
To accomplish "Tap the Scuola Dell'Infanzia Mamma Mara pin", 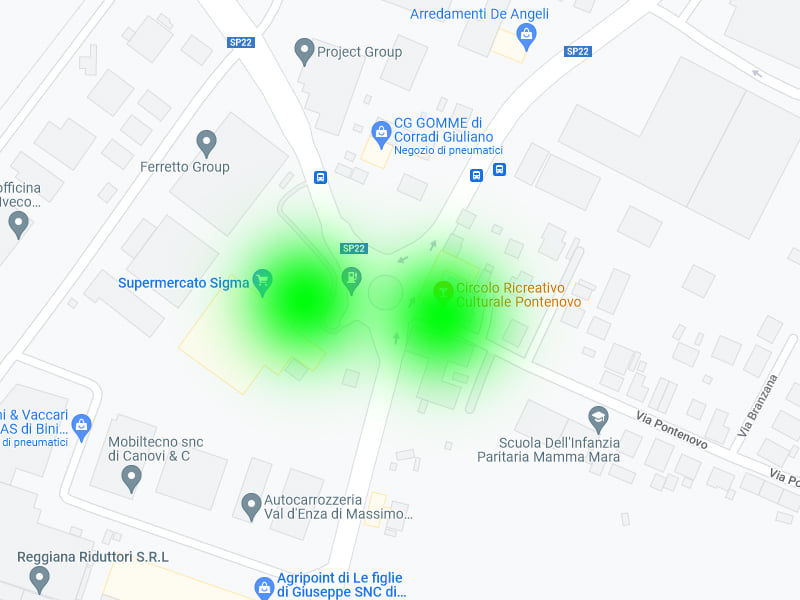I will 598,417.
